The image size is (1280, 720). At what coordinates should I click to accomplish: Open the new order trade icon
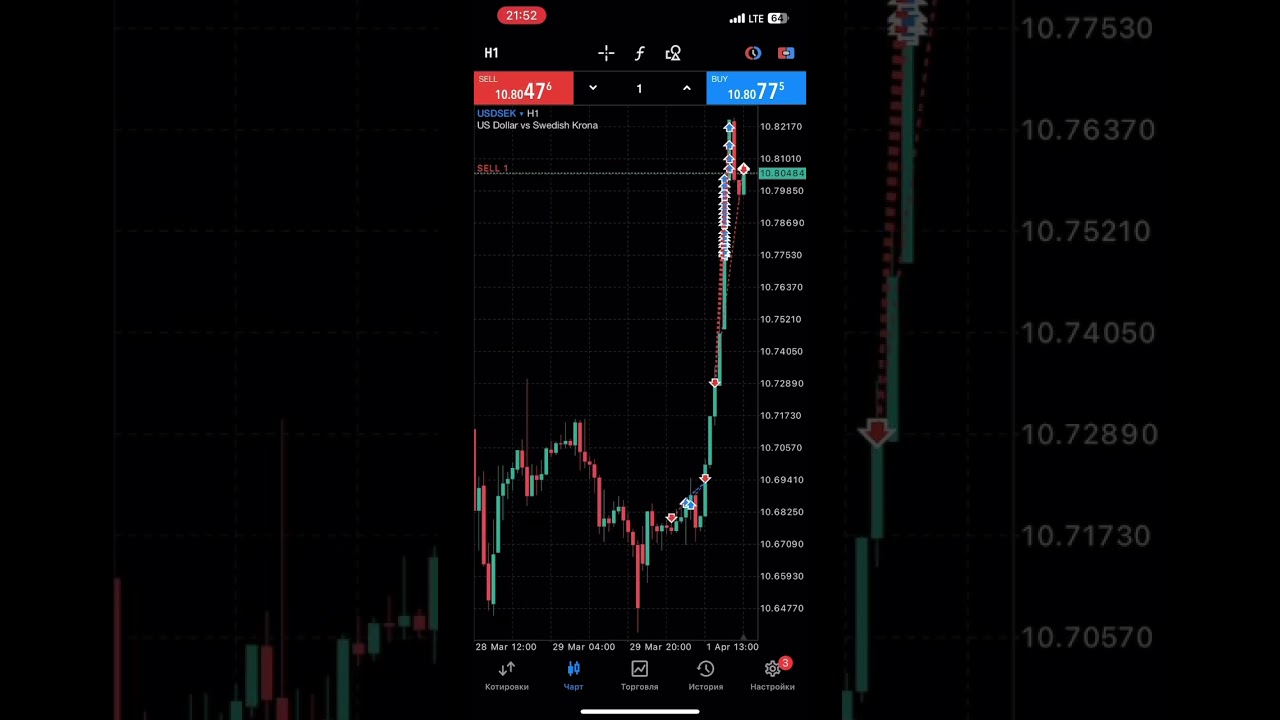[786, 53]
